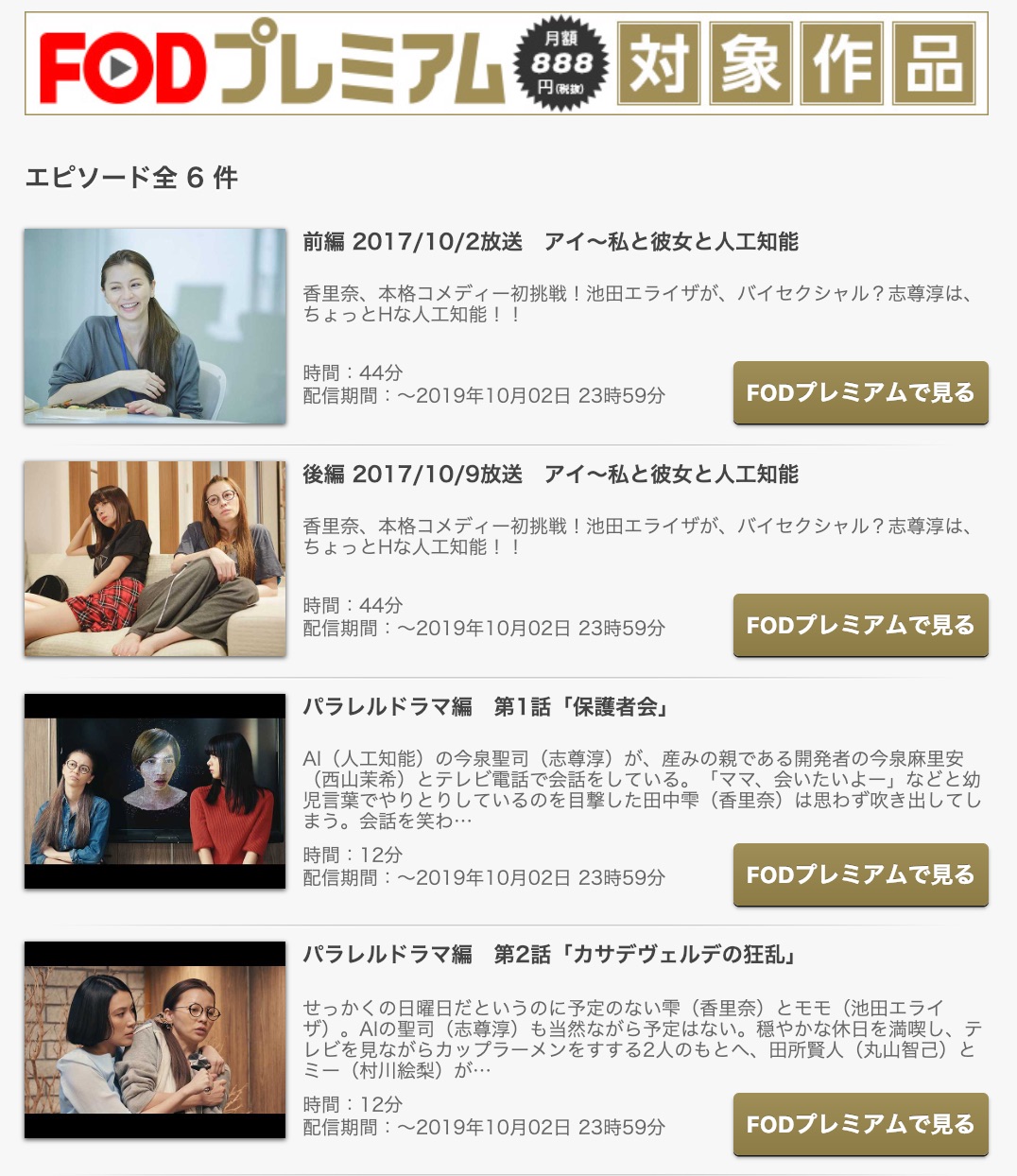This screenshot has height=1176, width=1017.
Task: Watch 後編 episode with FODプレミアムで見る
Action: pos(860,626)
